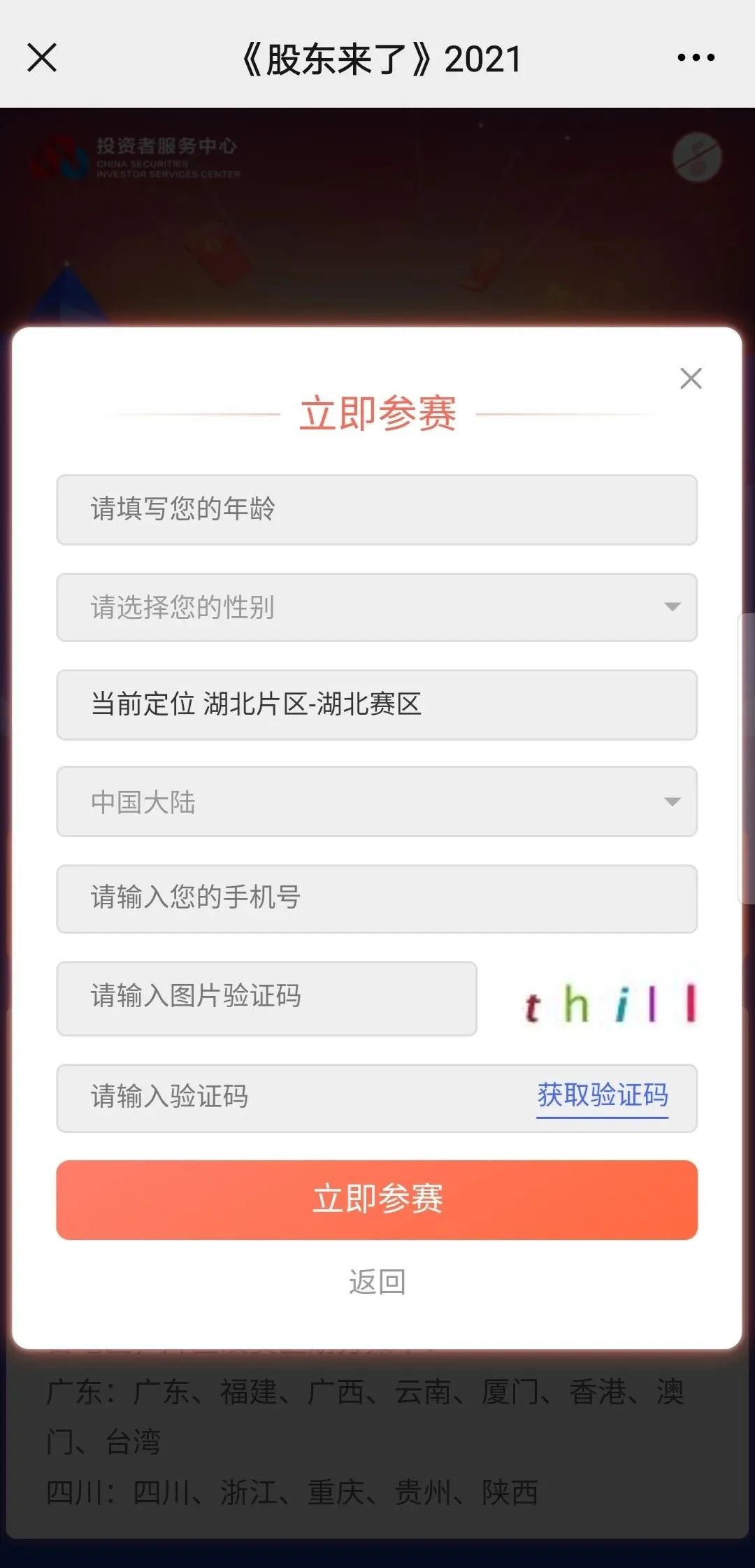Tap the 当前定位 湖北片区-湖北赛区 field
The width and height of the screenshot is (755, 1568).
click(376, 704)
